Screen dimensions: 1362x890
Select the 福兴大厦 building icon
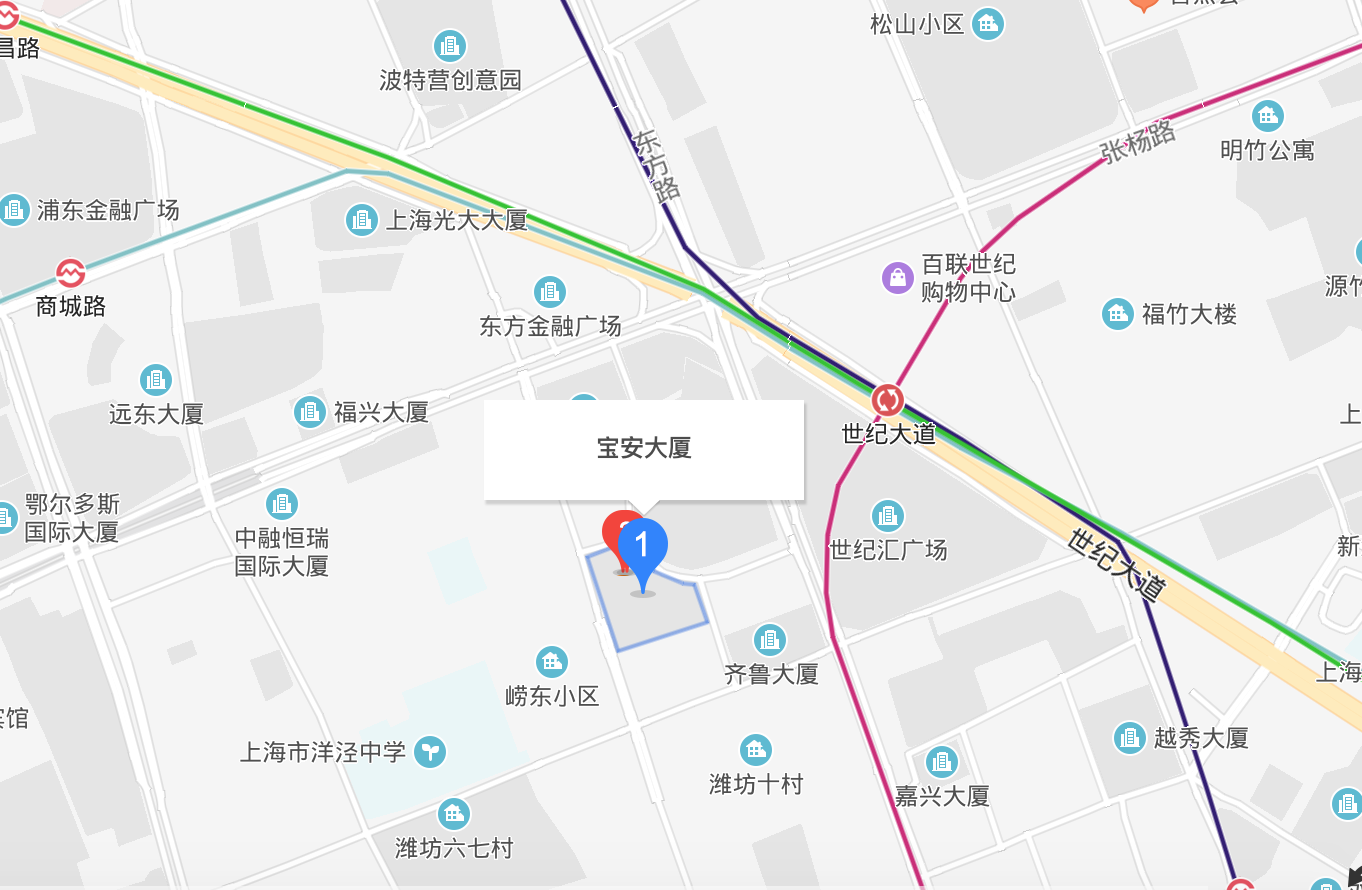[310, 411]
